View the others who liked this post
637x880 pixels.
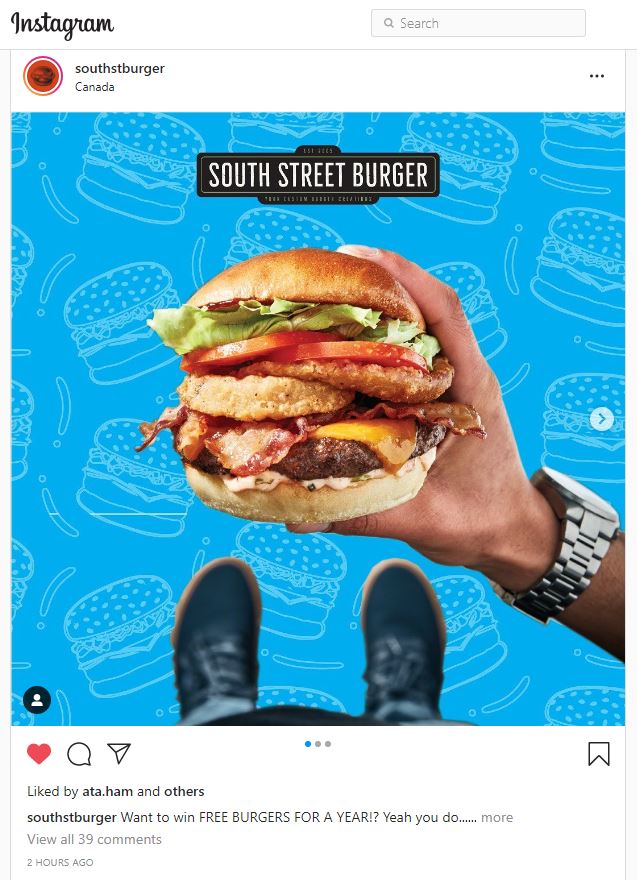[184, 791]
